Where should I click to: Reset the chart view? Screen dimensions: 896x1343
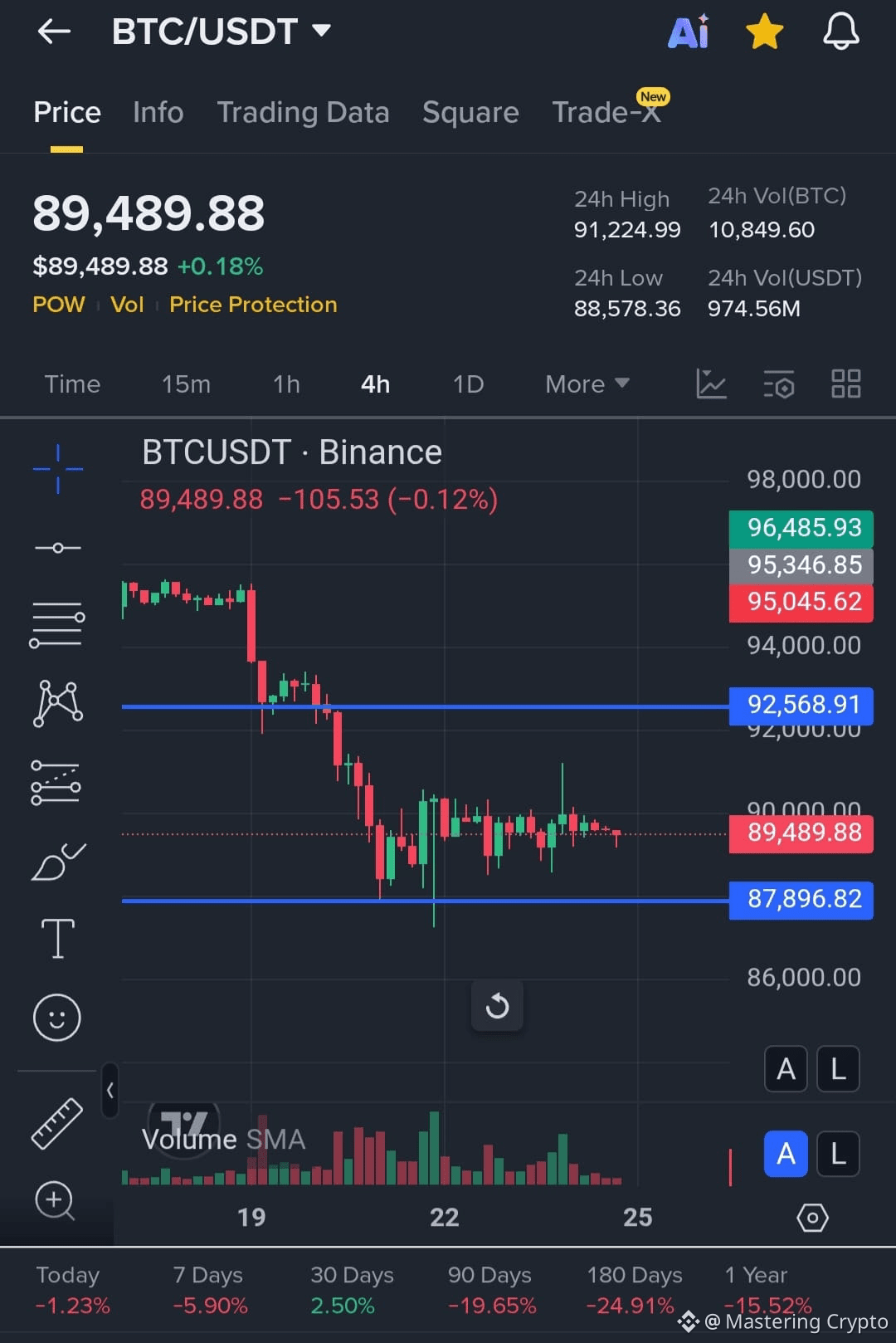click(x=497, y=1006)
